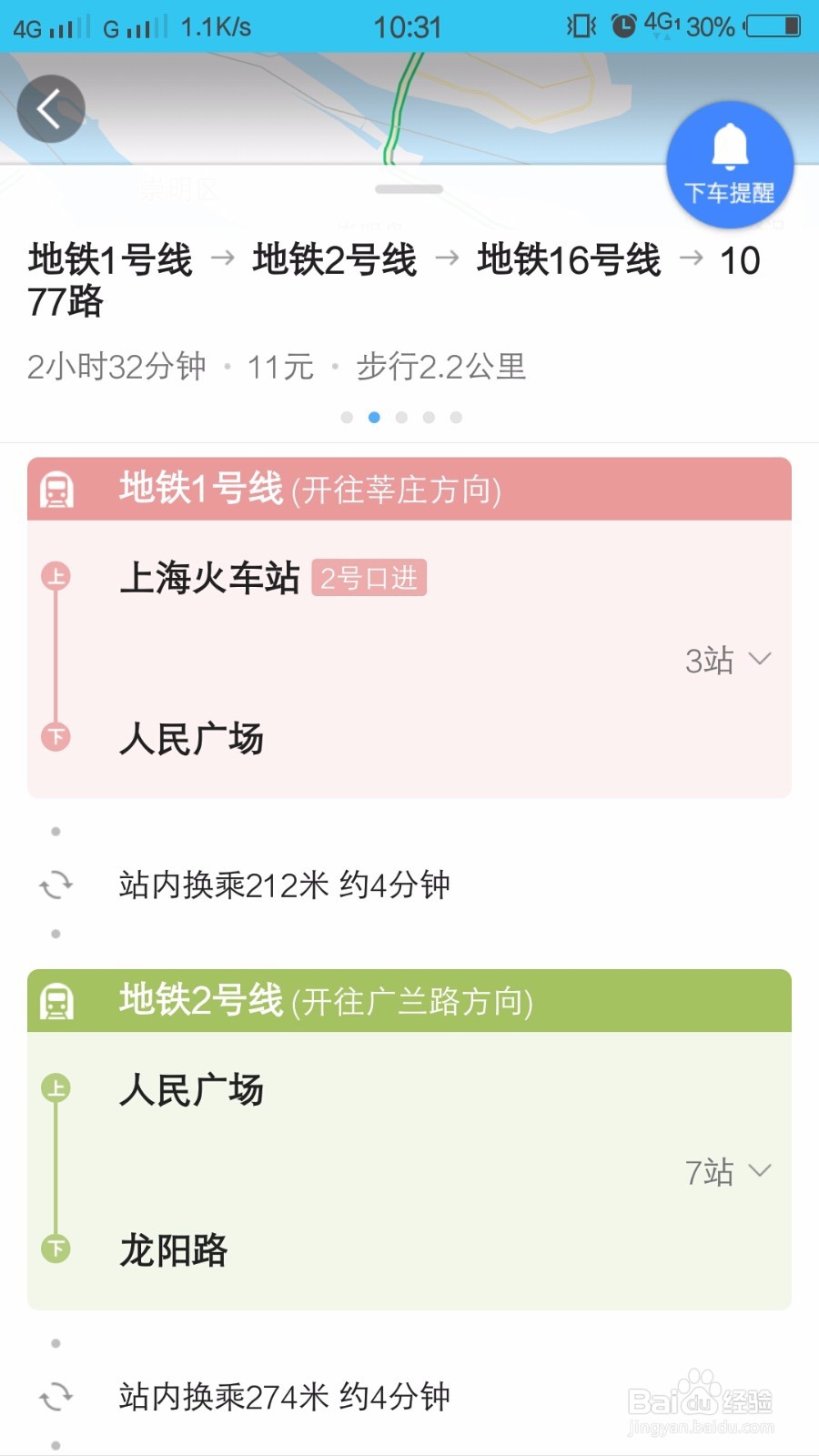Tap the 下 alighting icon at 龙阳路
819x1456 pixels.
57,1249
